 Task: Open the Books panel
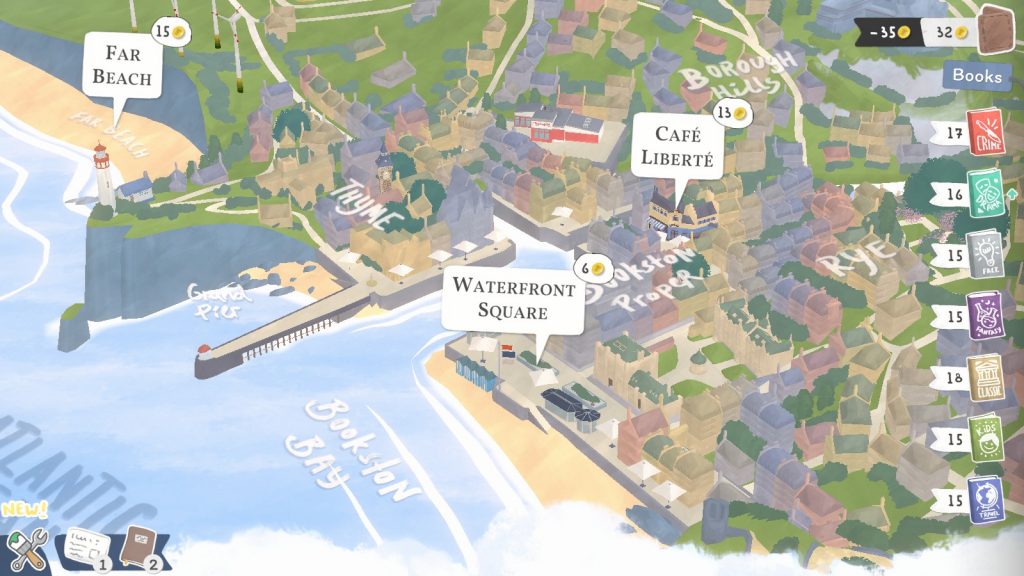pos(976,75)
